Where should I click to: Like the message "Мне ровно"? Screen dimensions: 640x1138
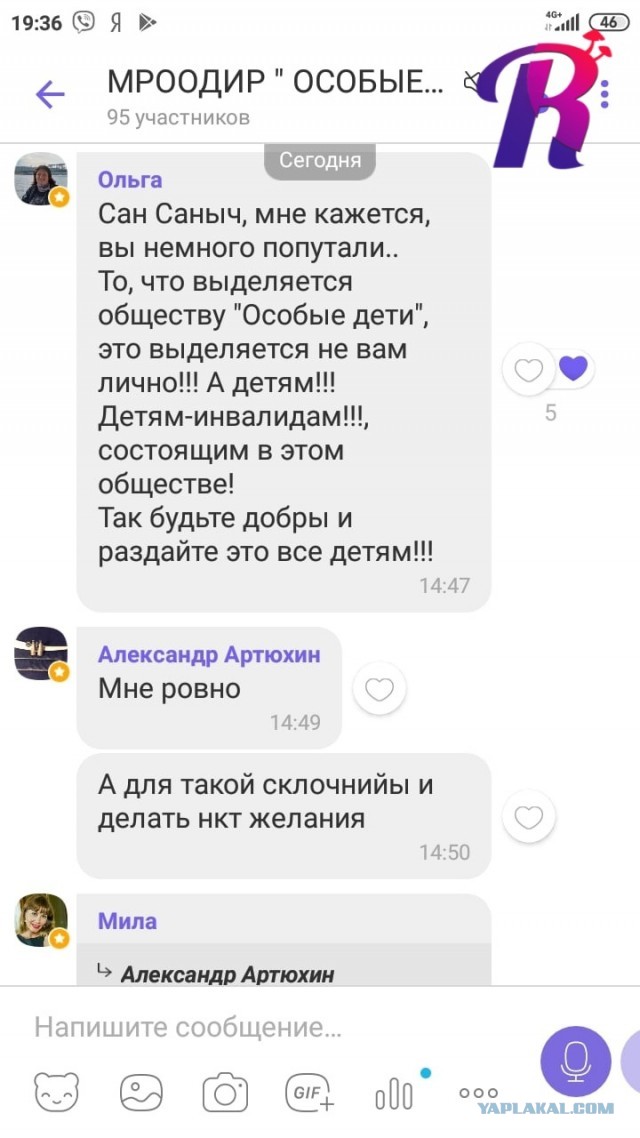pos(379,689)
